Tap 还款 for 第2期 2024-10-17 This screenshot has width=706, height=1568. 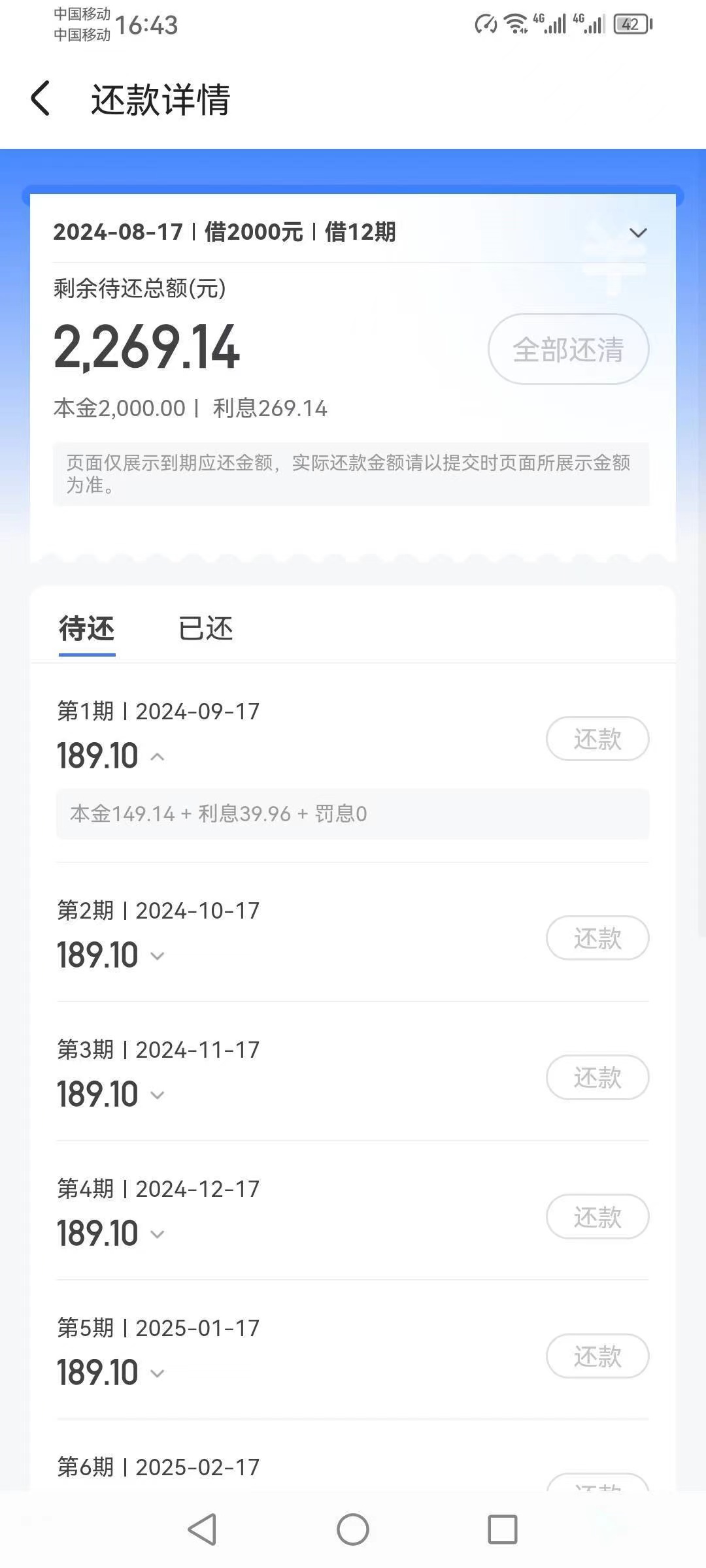[597, 938]
